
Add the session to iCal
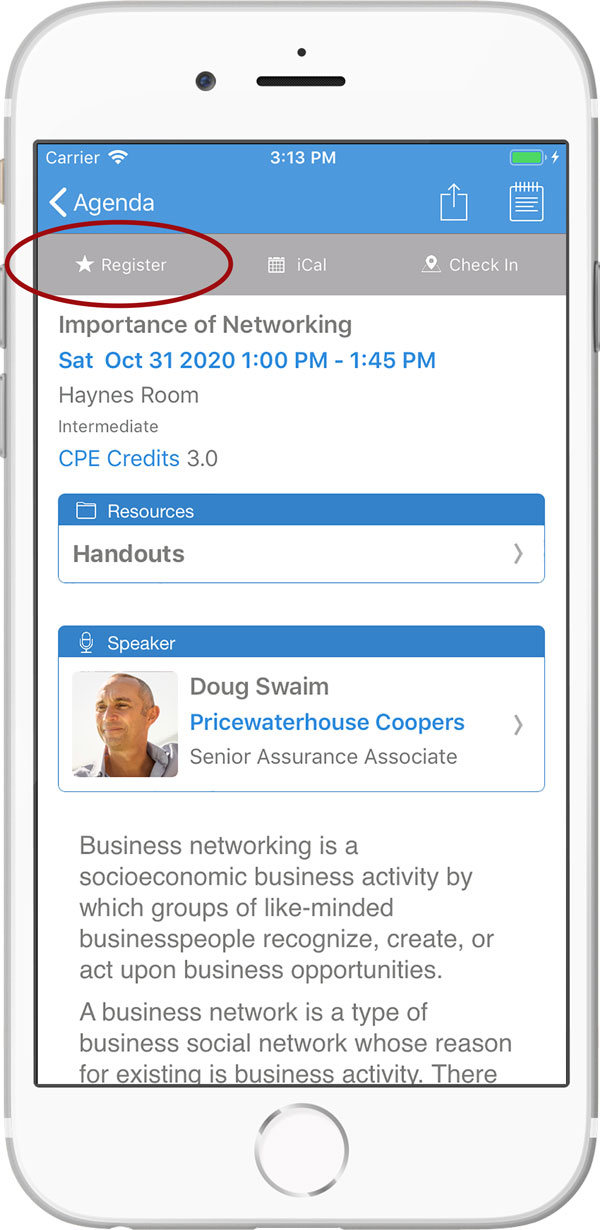click(297, 265)
